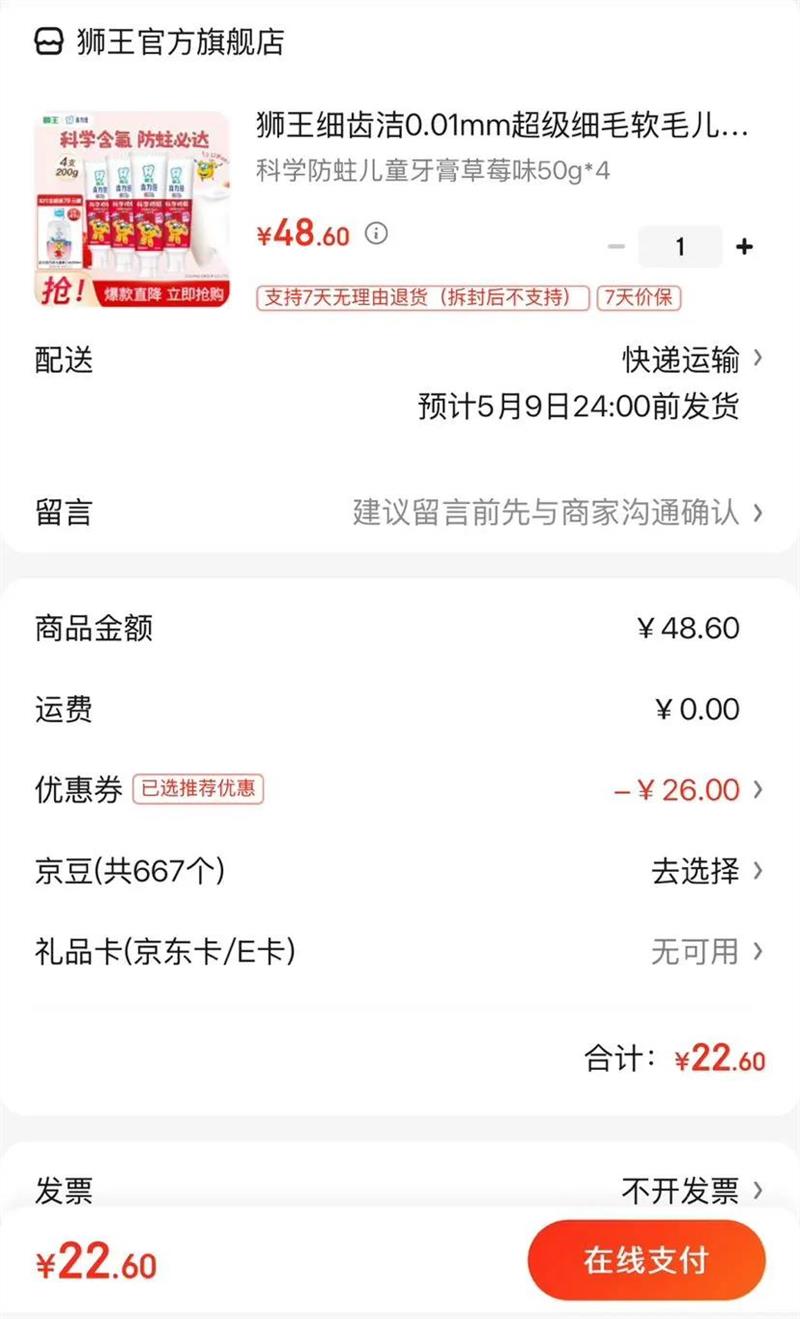
Task: Open the 礼品卡 gift card row
Action: [400, 951]
